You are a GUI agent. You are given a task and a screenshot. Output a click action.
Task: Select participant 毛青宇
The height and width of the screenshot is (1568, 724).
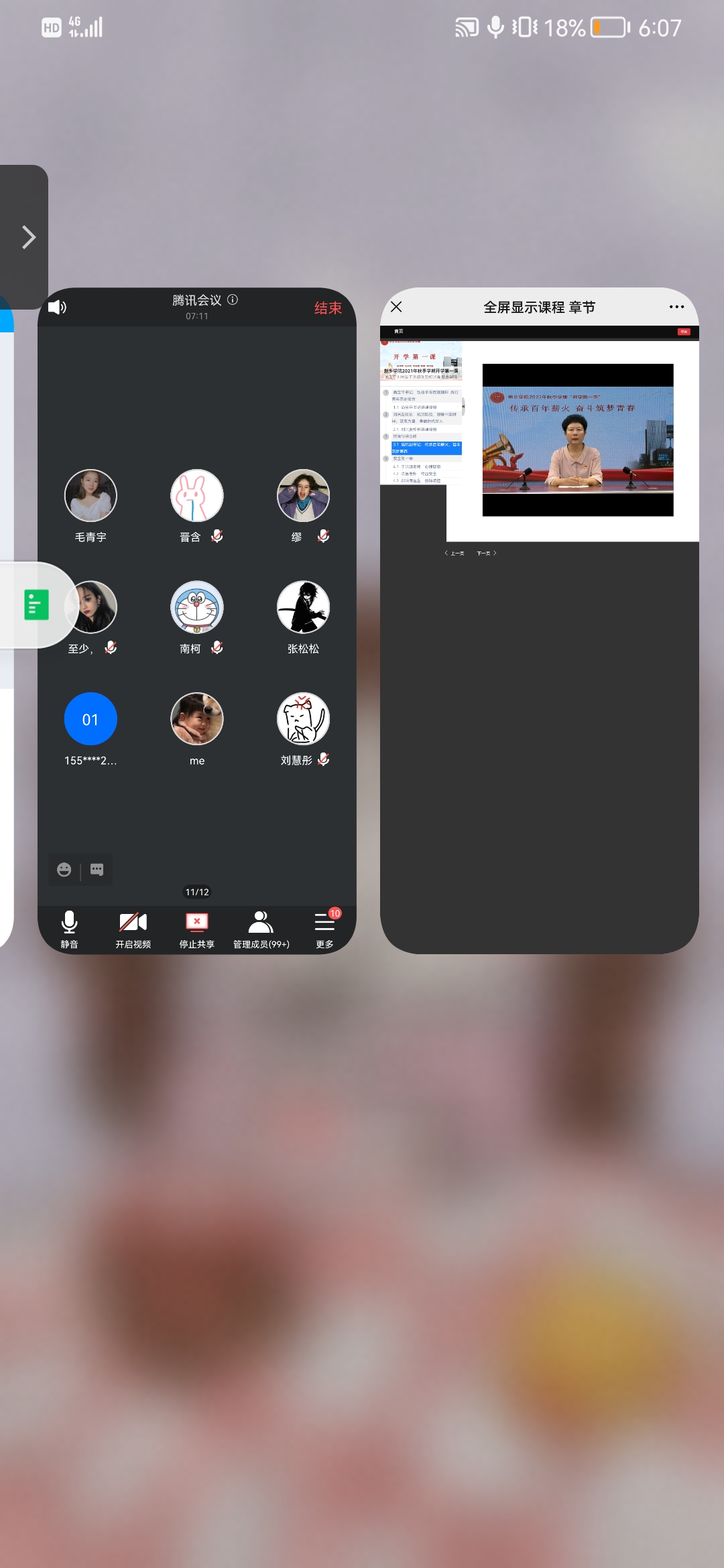pyautogui.click(x=90, y=496)
